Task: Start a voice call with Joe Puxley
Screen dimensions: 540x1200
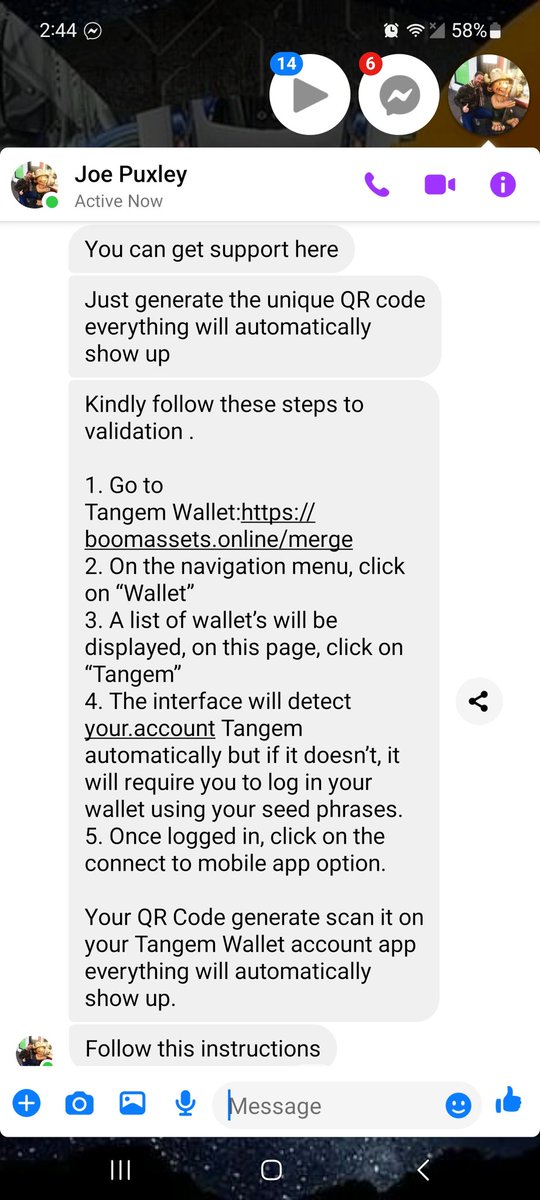Action: pos(377,185)
